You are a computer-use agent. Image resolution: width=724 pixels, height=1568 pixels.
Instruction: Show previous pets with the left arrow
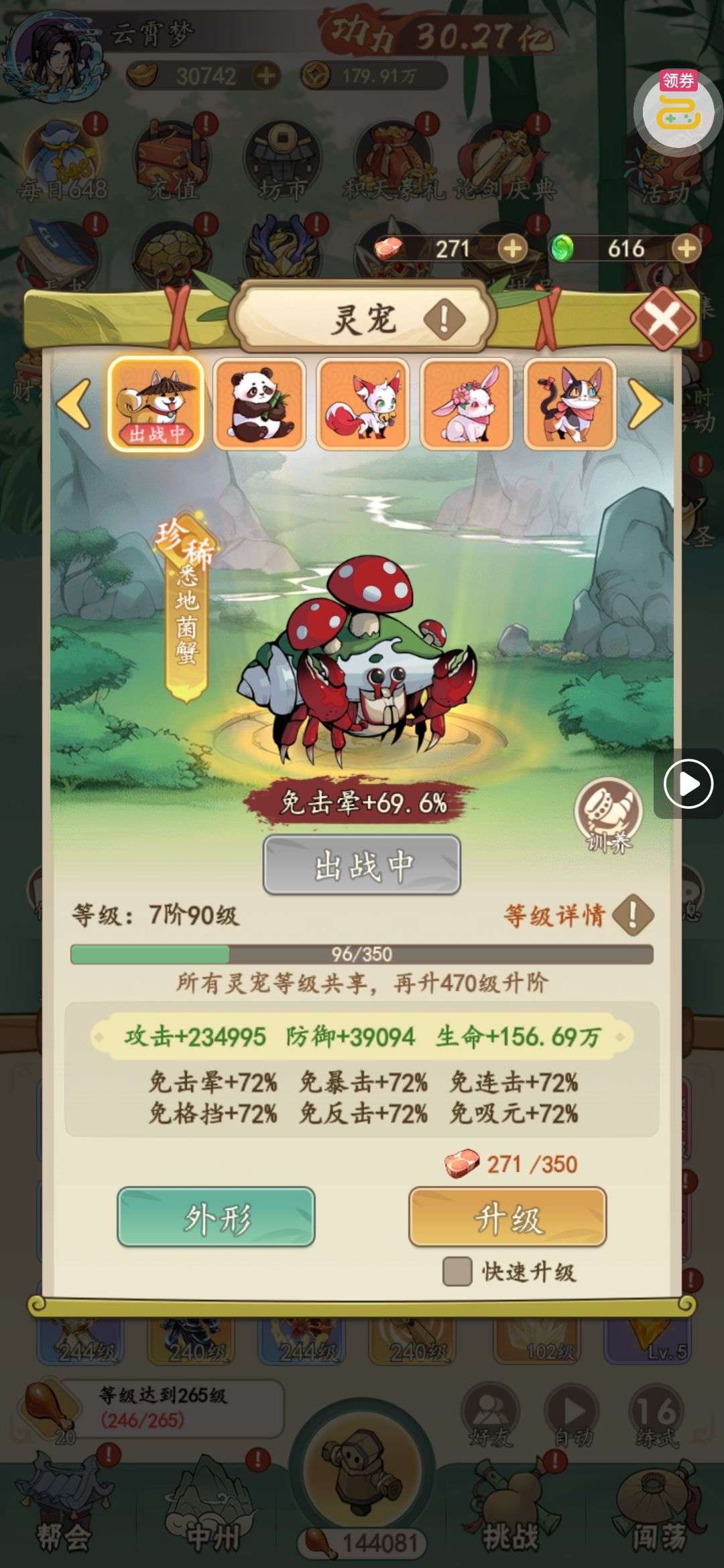[x=74, y=403]
